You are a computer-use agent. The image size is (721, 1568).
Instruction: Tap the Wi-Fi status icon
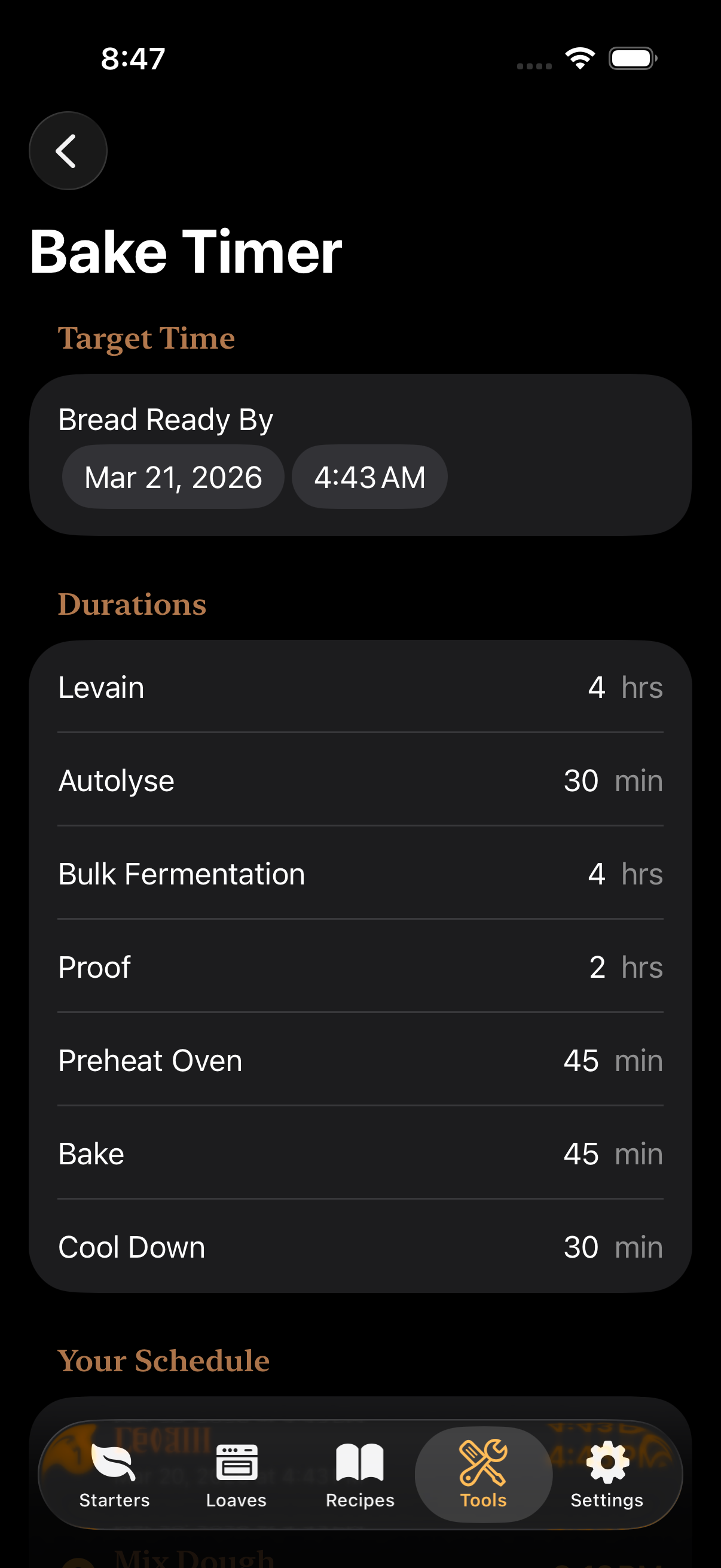coord(579,57)
